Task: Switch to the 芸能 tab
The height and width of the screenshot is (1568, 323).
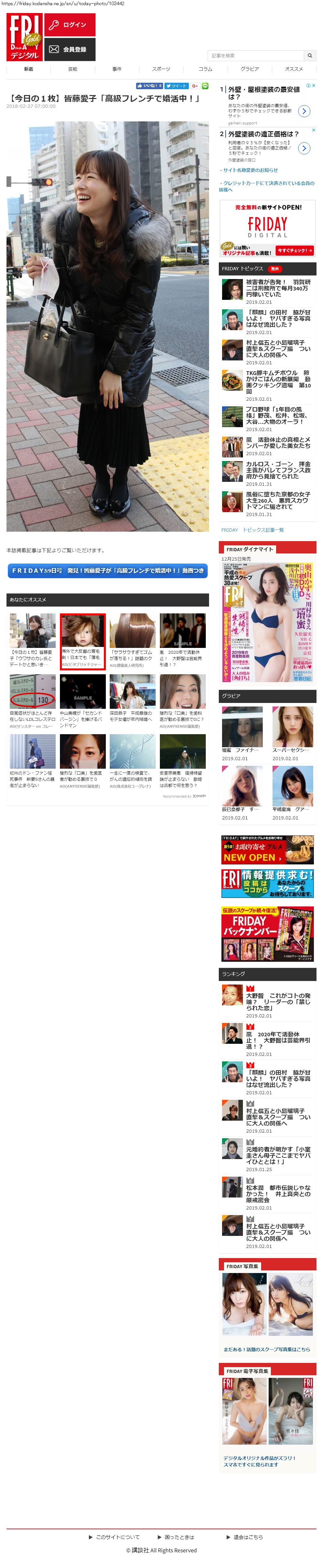Action: (72, 69)
